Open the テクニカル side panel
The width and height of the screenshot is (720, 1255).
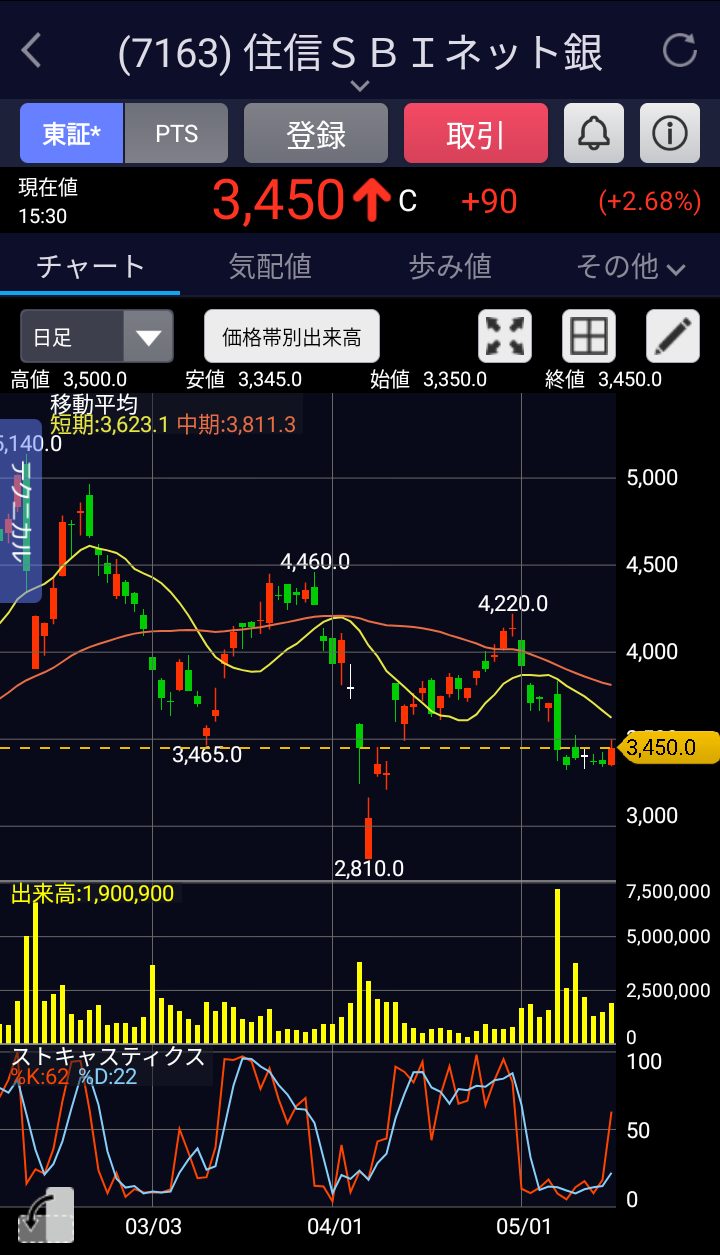(20, 511)
